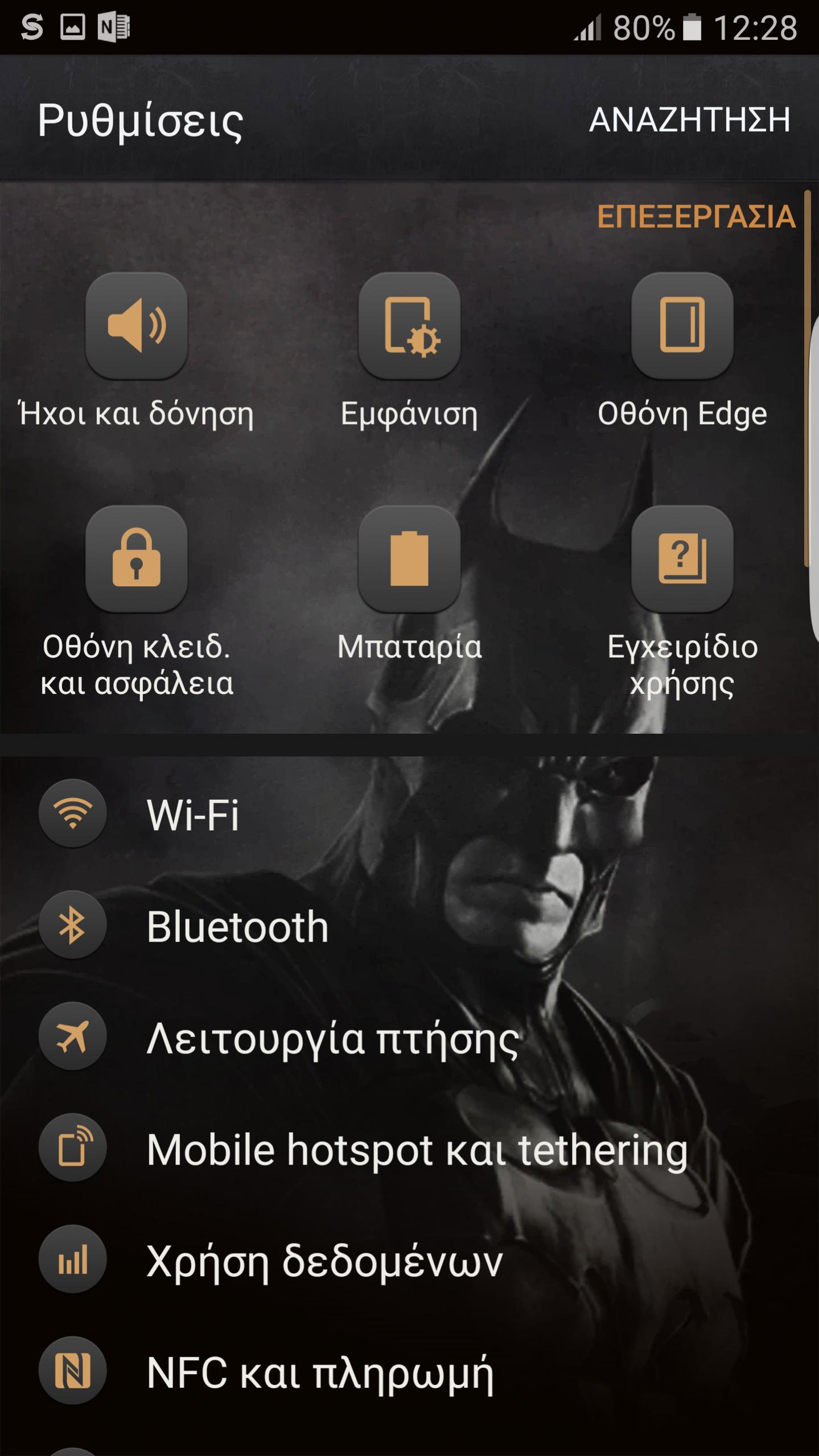The width and height of the screenshot is (819, 1456).
Task: Select Λειτουργία πτήσης row
Action: 409,1037
